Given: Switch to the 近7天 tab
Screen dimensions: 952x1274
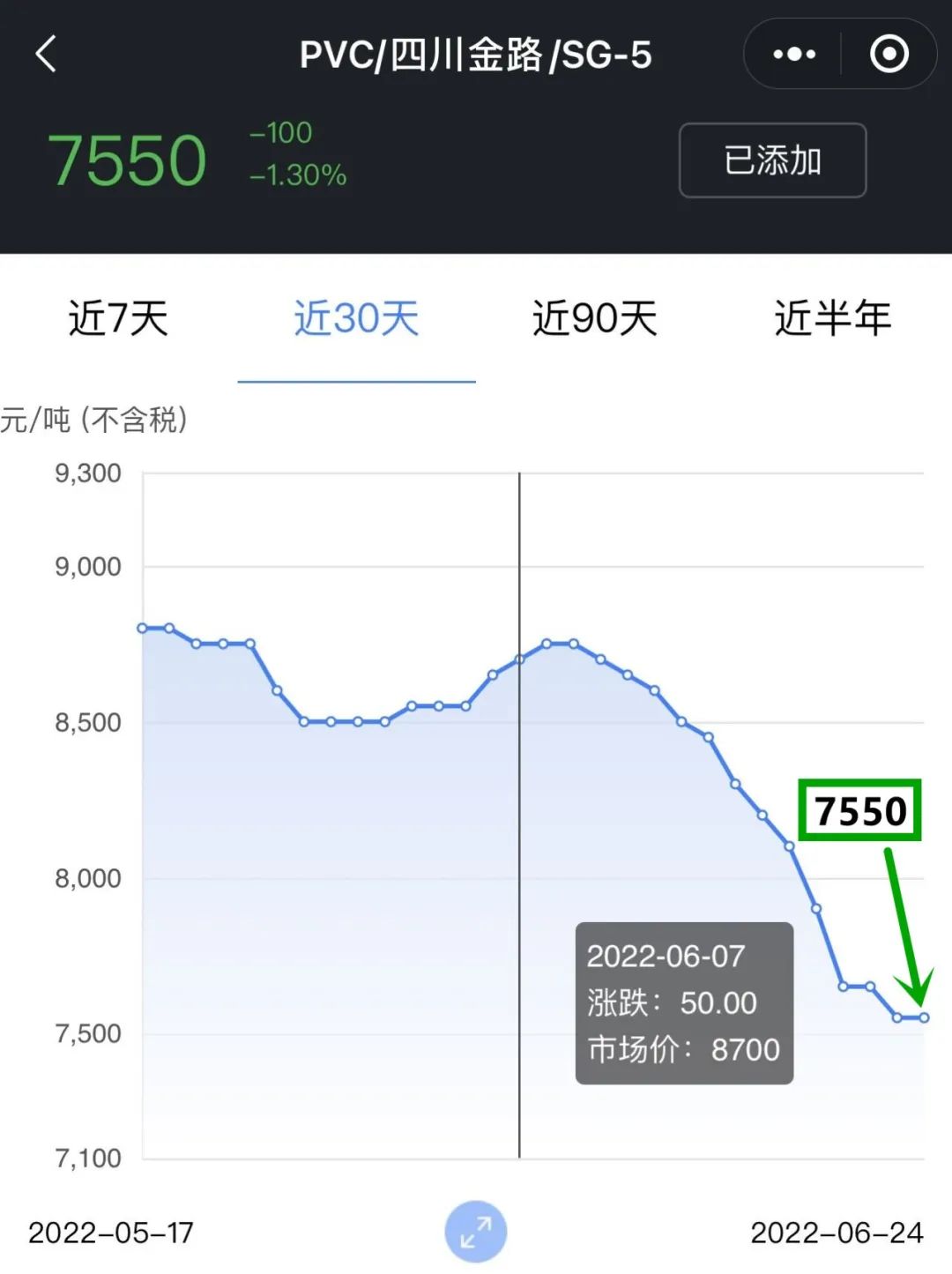Looking at the screenshot, I should [x=118, y=319].
